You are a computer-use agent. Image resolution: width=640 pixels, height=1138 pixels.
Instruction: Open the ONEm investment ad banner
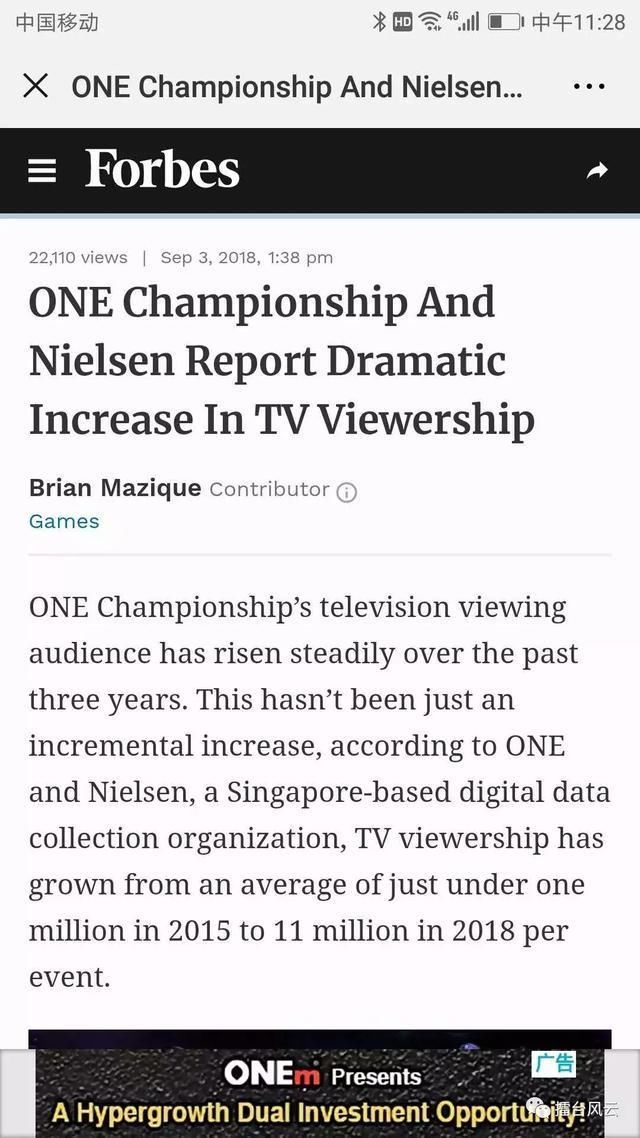[x=320, y=1093]
